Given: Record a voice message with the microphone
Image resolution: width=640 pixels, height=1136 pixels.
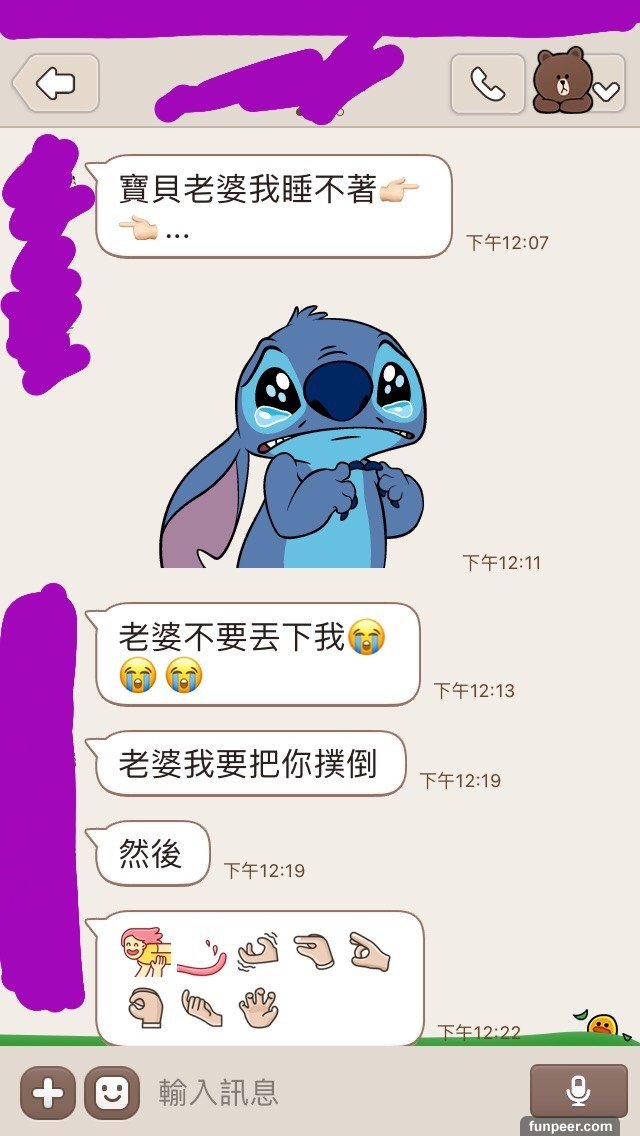Looking at the screenshot, I should pos(578,1090).
